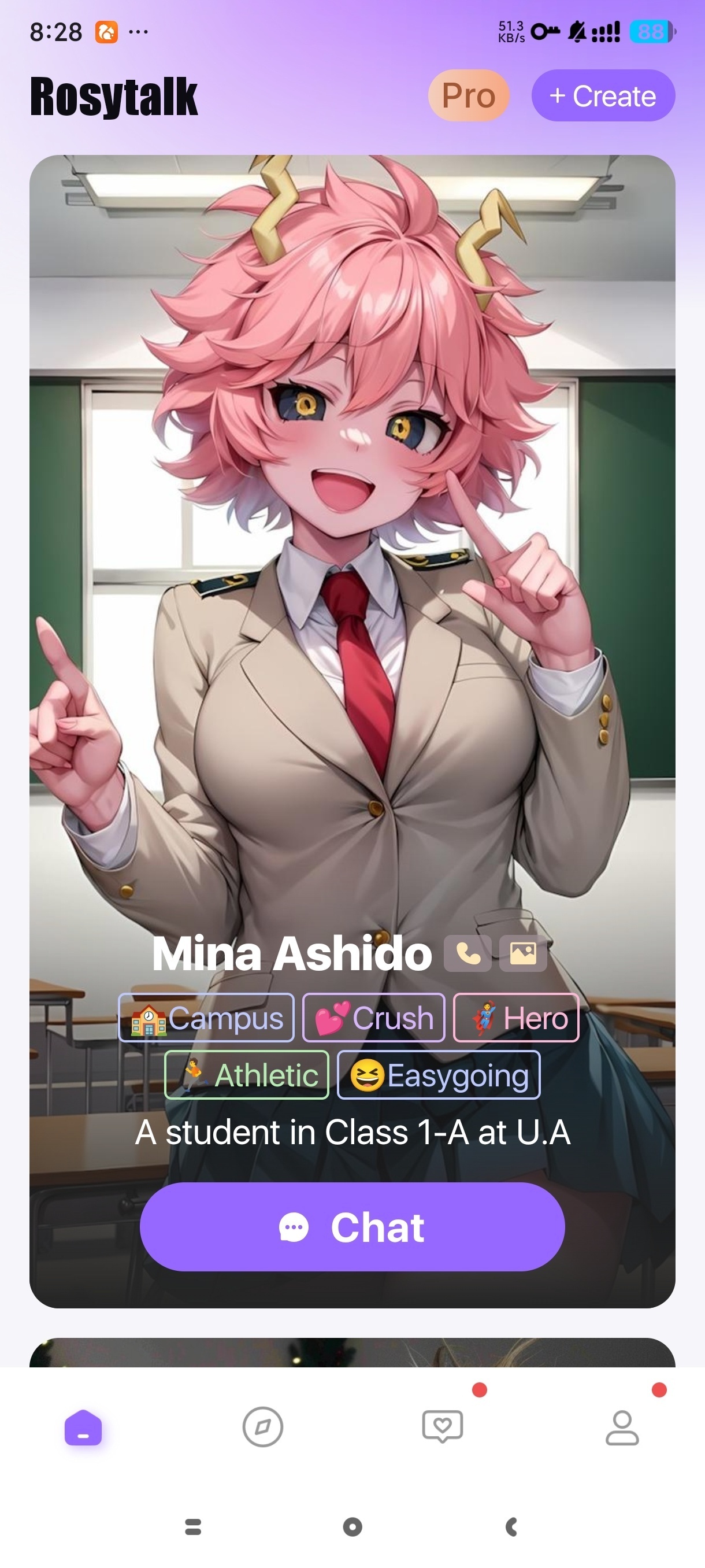The image size is (705, 1568).
Task: Start chat with Mina Ashido
Action: 352,1226
